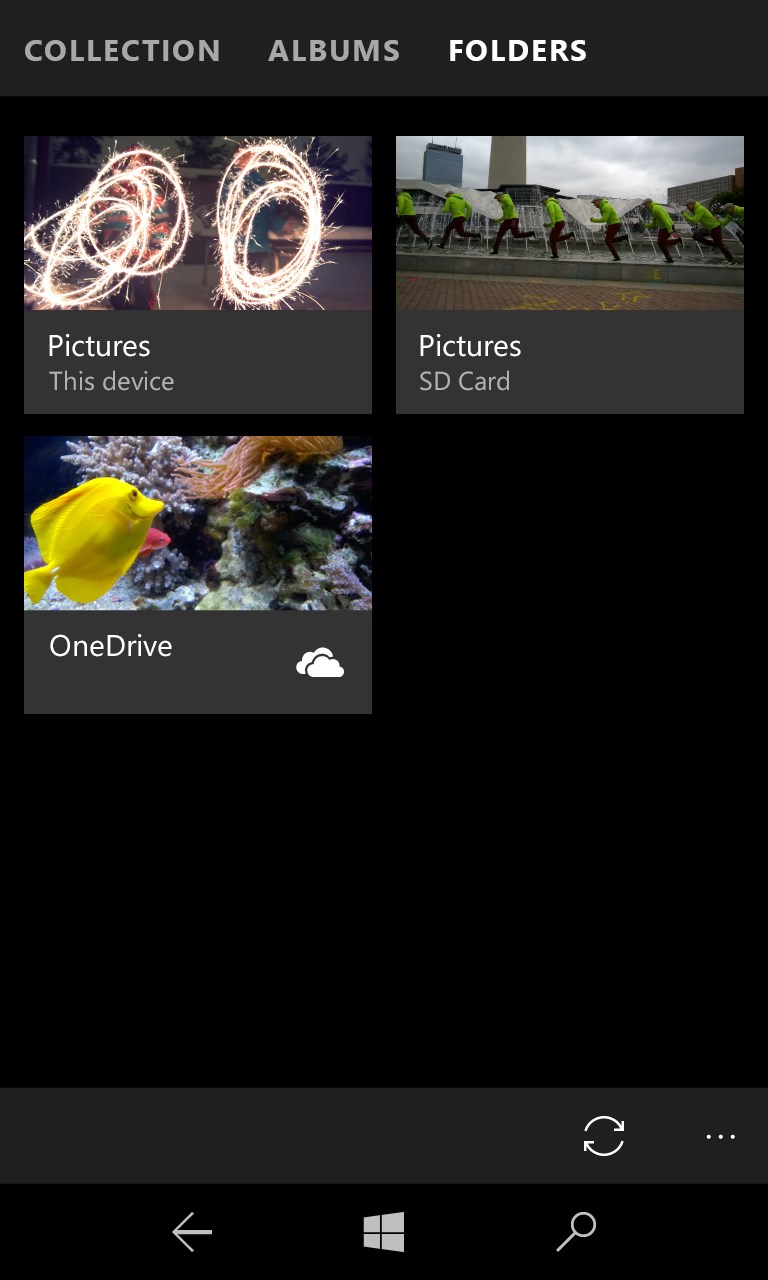Tap the search icon in the navigation bar
Screen dimensions: 768x1280
[576, 1232]
